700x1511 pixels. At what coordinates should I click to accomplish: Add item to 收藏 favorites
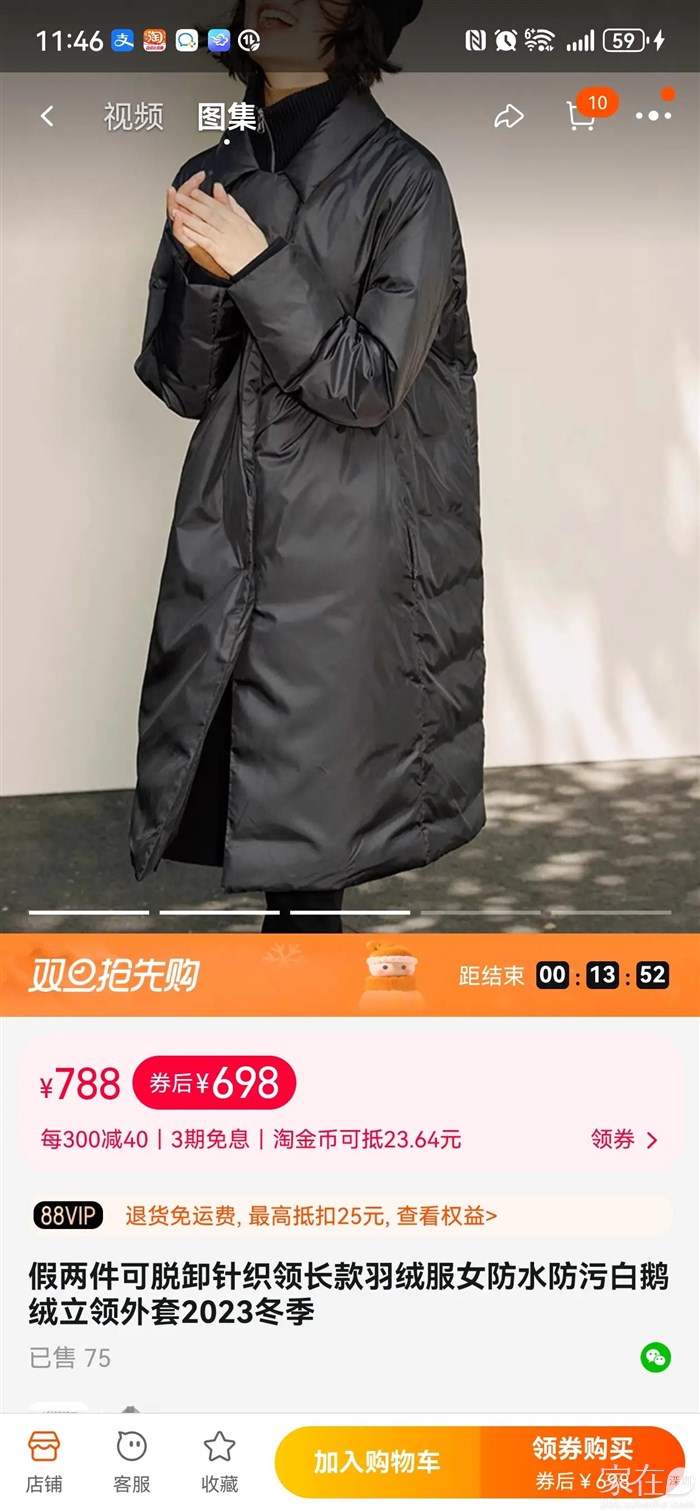[219, 1461]
